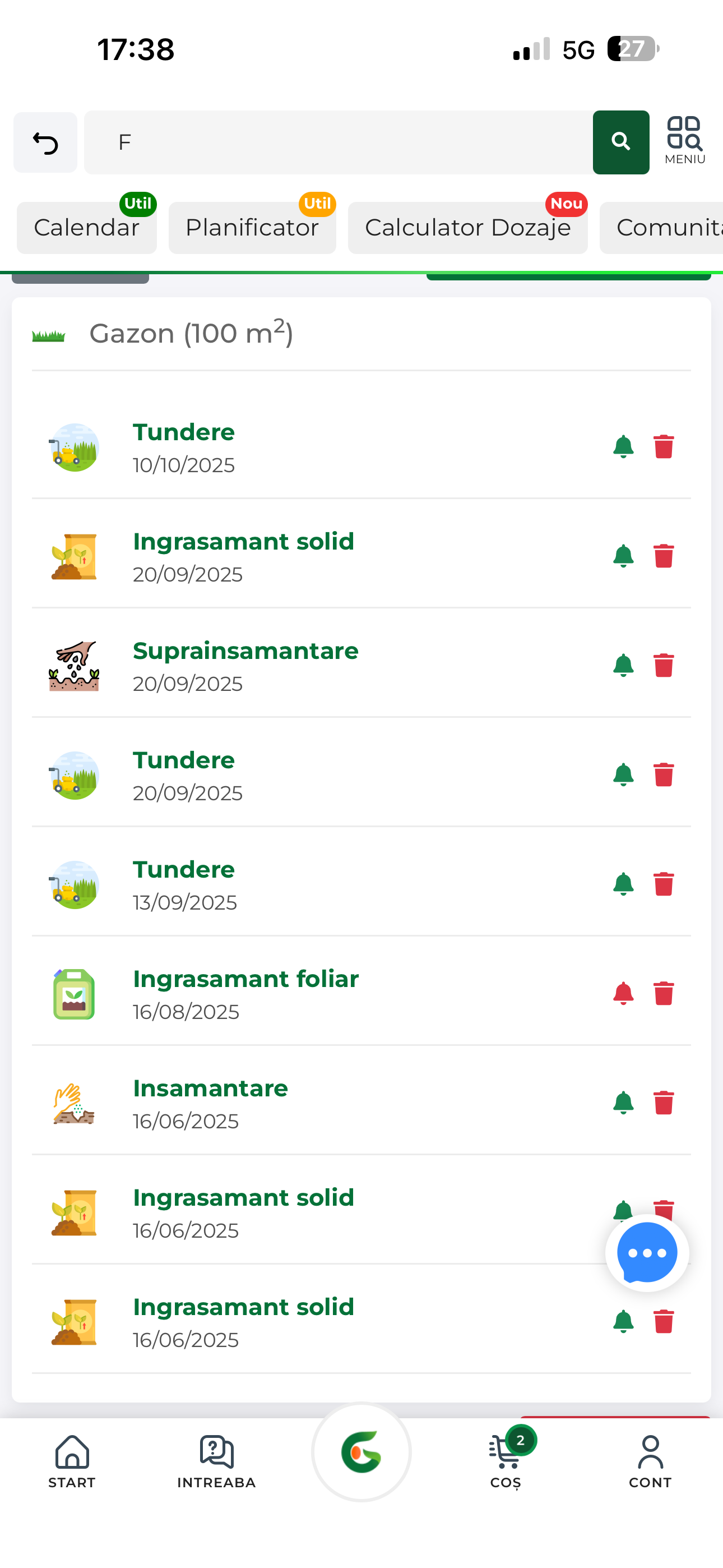723x1568 pixels.
Task: Tap the search text field
Action: click(x=339, y=142)
